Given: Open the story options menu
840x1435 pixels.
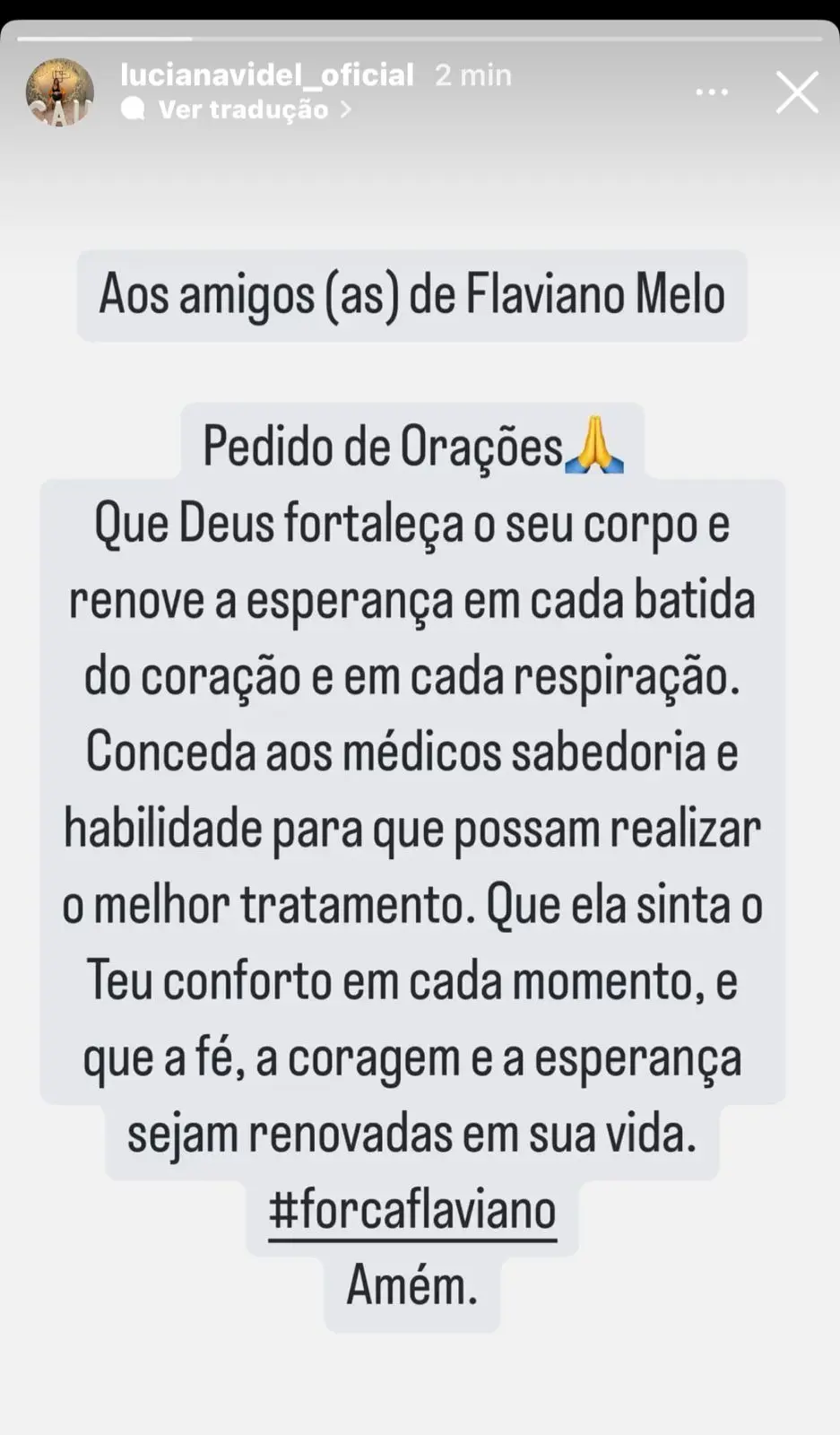Looking at the screenshot, I should [x=712, y=92].
